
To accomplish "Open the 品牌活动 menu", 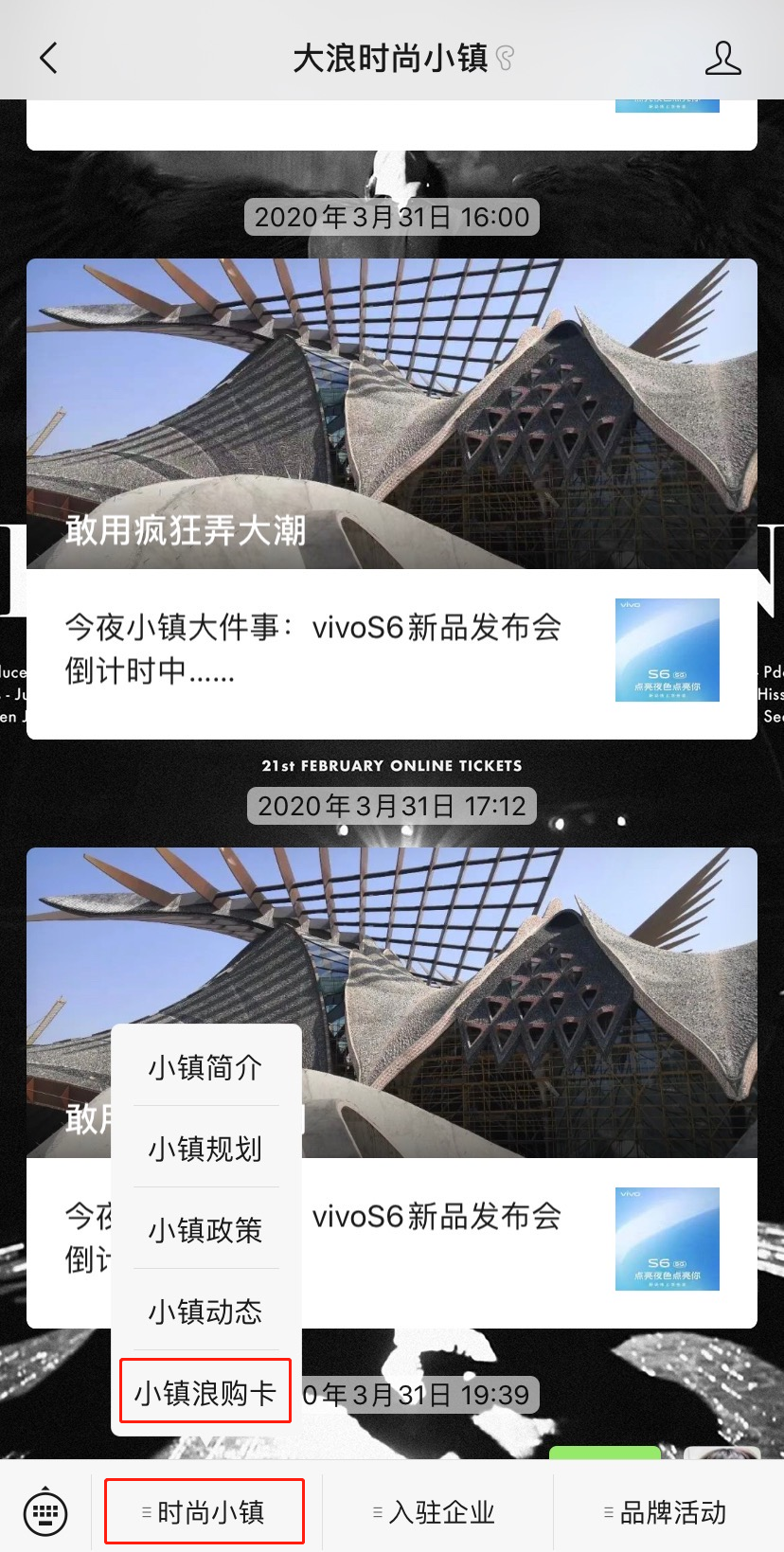I will [x=668, y=1512].
